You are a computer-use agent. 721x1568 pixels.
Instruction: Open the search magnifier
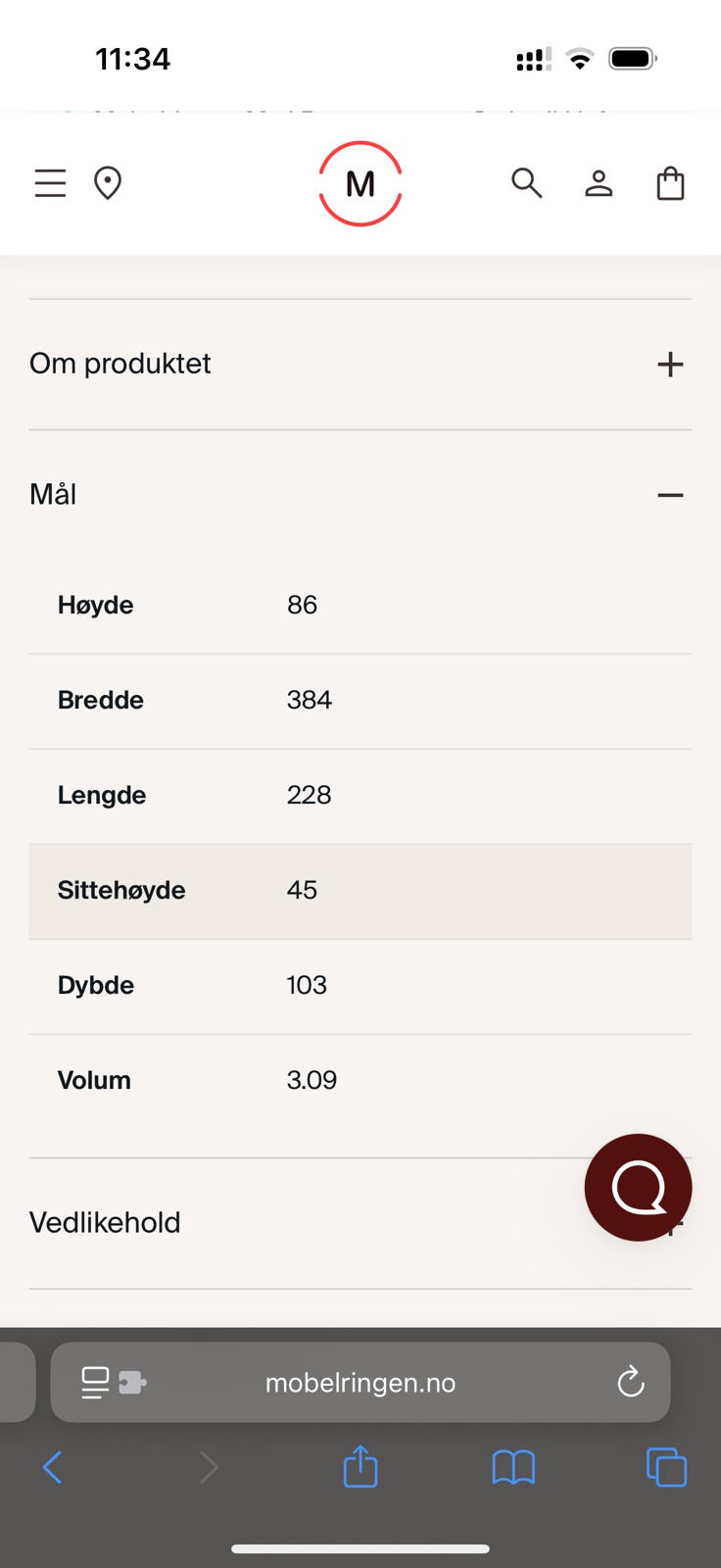point(526,183)
